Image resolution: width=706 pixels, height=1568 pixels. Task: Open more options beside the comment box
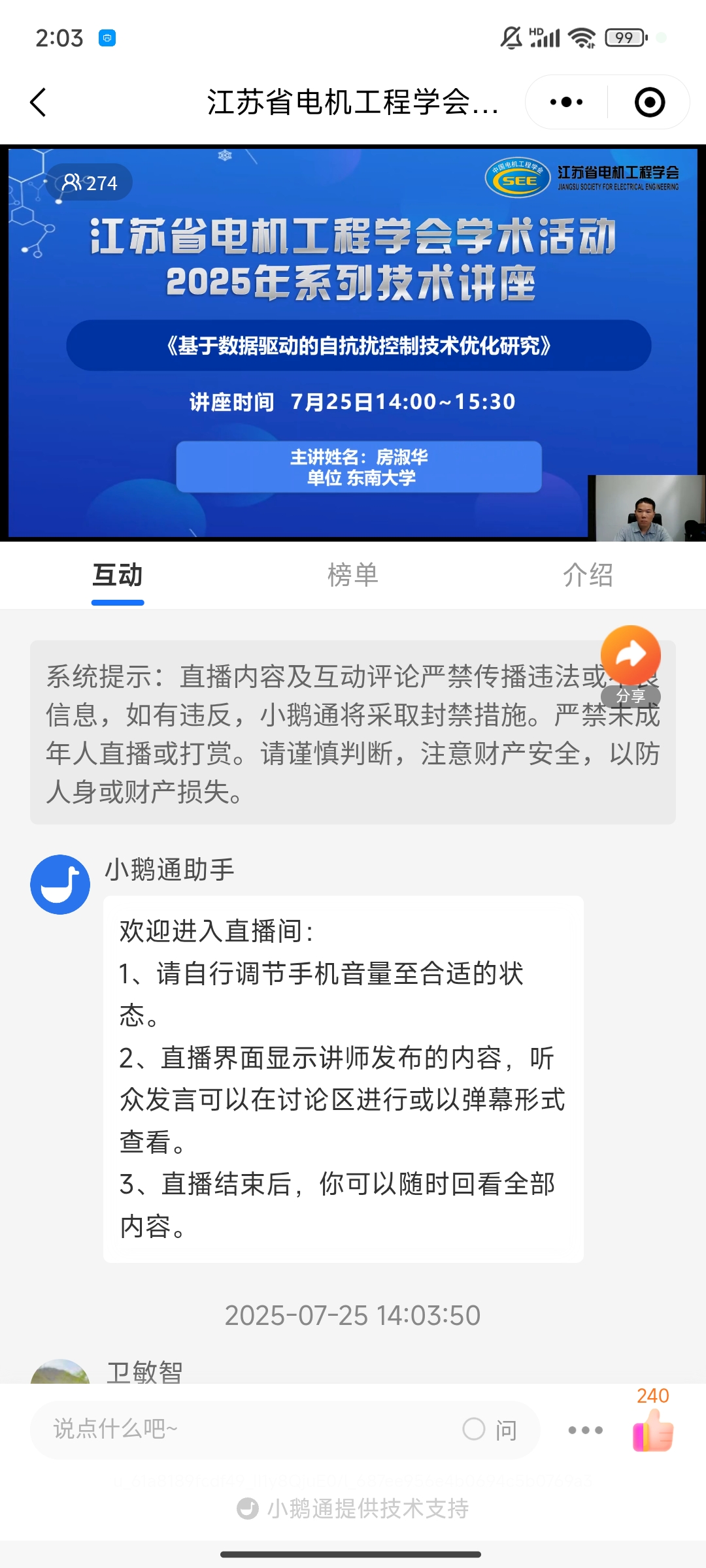585,1430
